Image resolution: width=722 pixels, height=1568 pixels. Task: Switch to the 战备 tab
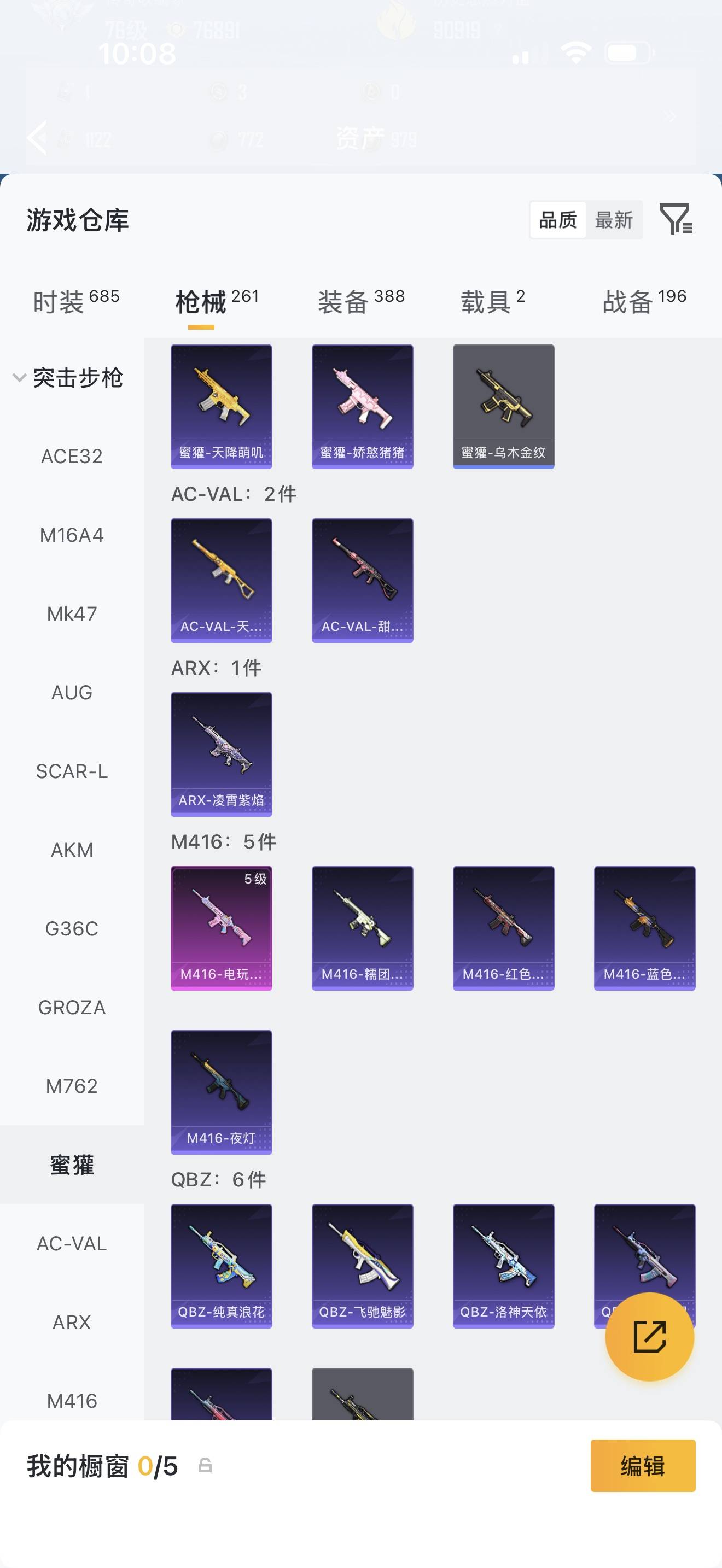(644, 301)
